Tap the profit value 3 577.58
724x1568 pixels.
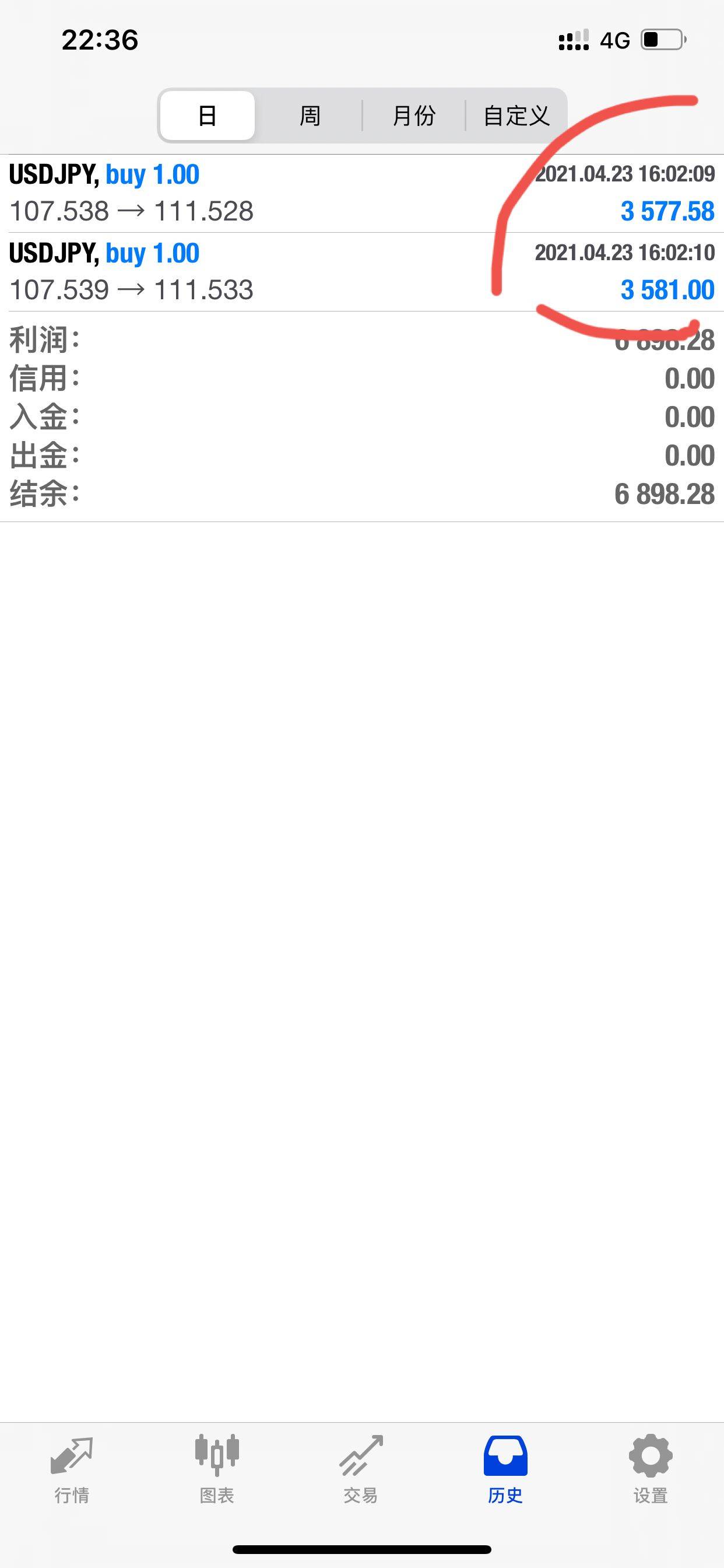click(x=666, y=213)
